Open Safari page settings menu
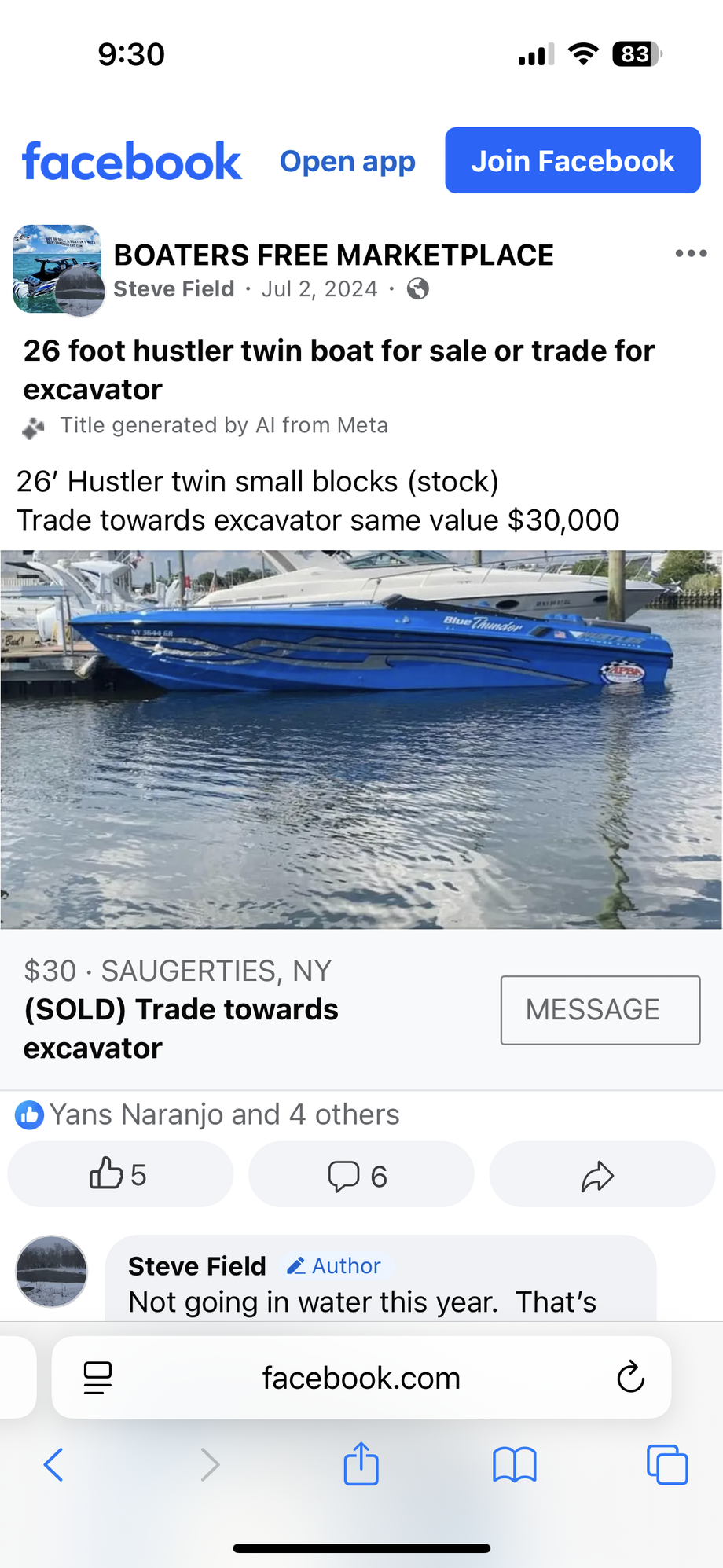This screenshot has height=1568, width=723. tap(97, 1378)
